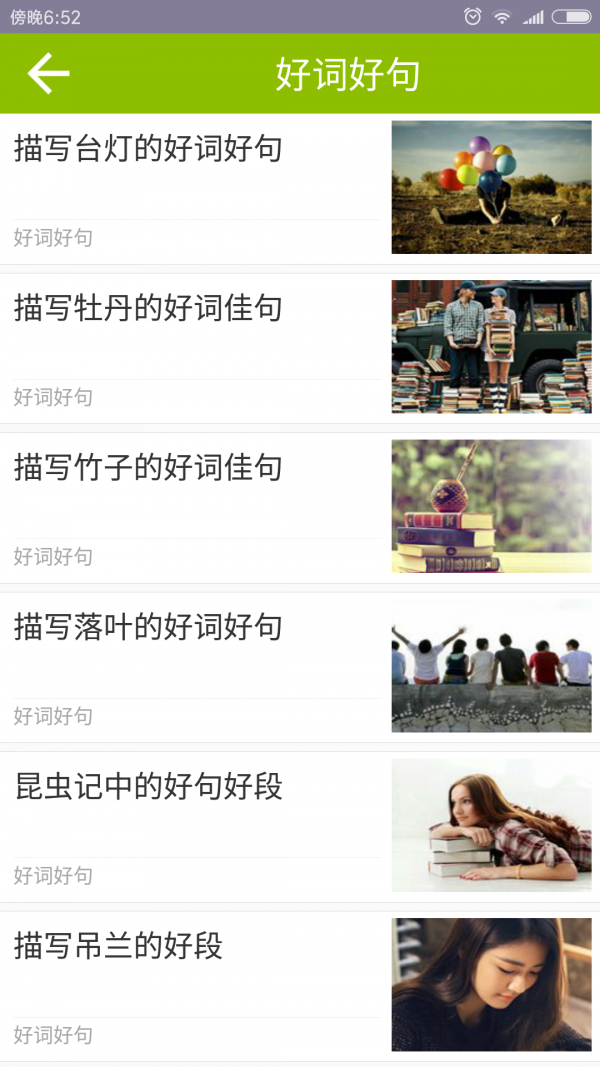Open article 描写竹子的好词佳句
This screenshot has width=600, height=1067.
148,468
